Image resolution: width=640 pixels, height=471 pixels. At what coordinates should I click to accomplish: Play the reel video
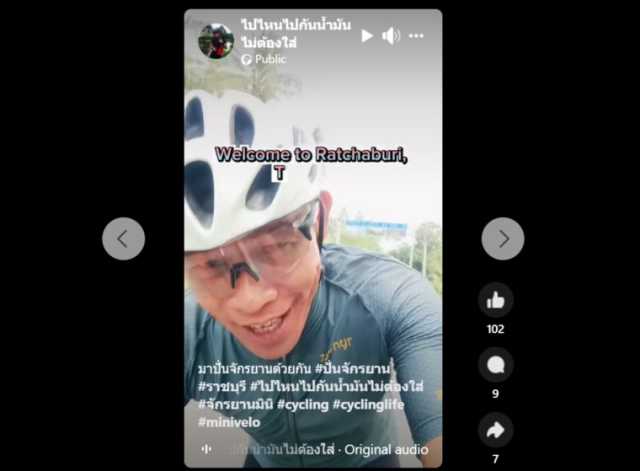pyautogui.click(x=367, y=36)
